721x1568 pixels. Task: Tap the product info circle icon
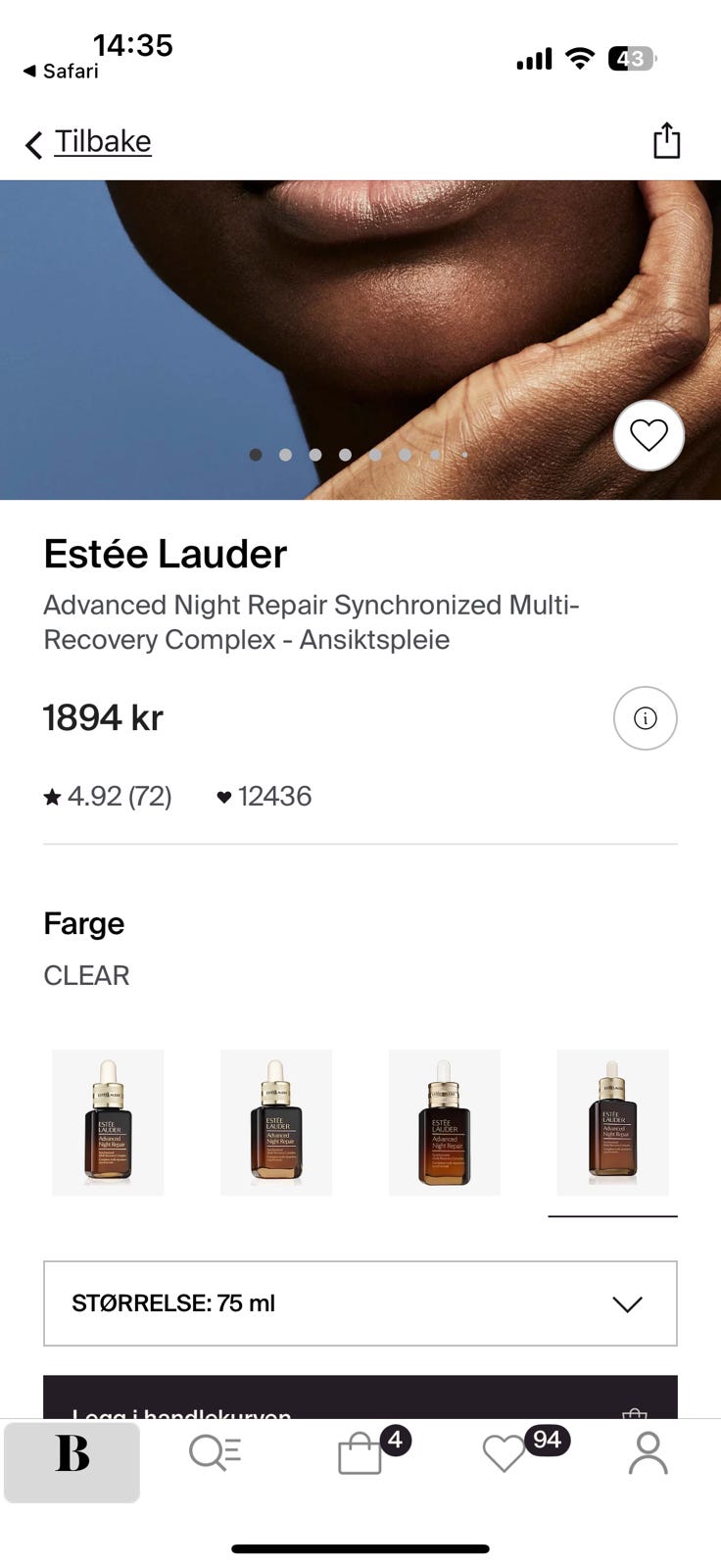tap(645, 717)
